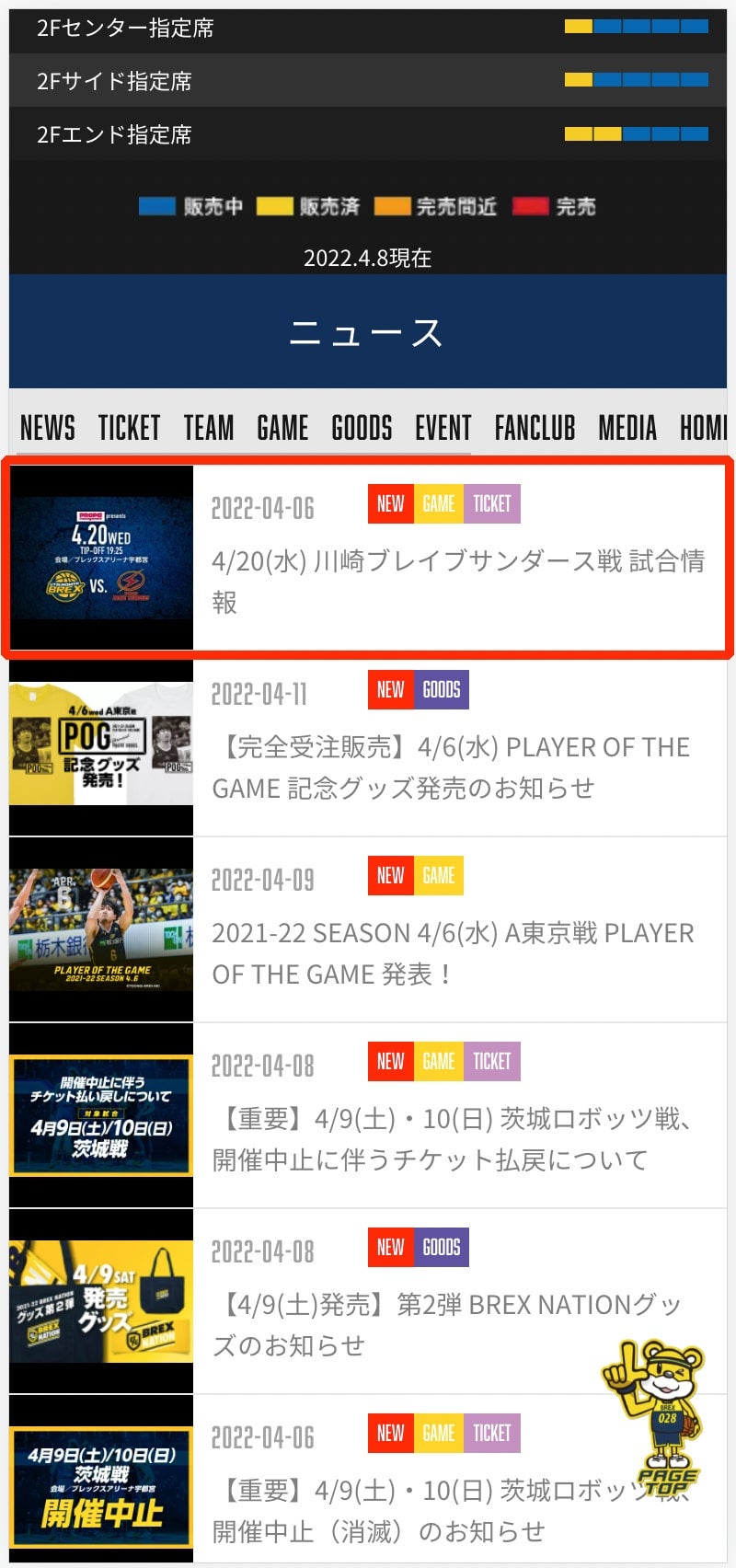The width and height of the screenshot is (736, 1568).
Task: Open the A東京戦 PLAYER OF THE GAME 発表 article
Action: pyautogui.click(x=453, y=953)
